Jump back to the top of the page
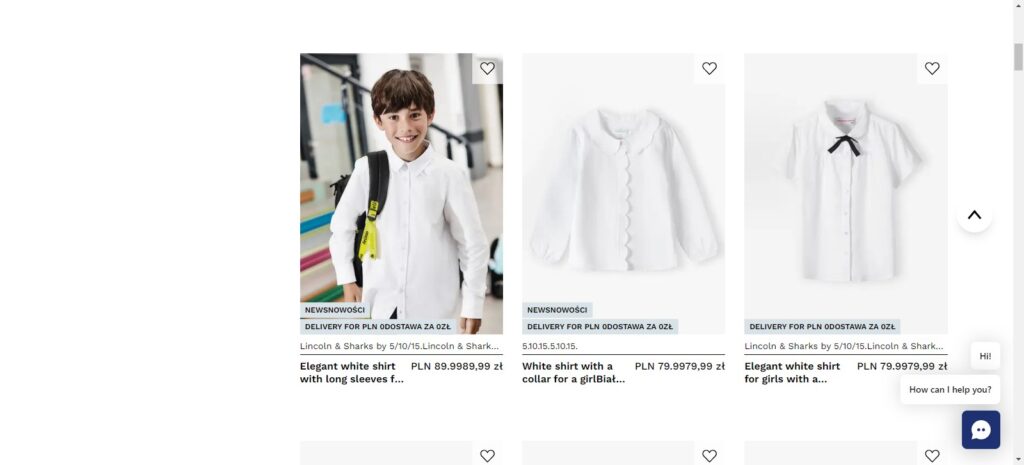Screen dimensions: 1024x465 coord(974,215)
